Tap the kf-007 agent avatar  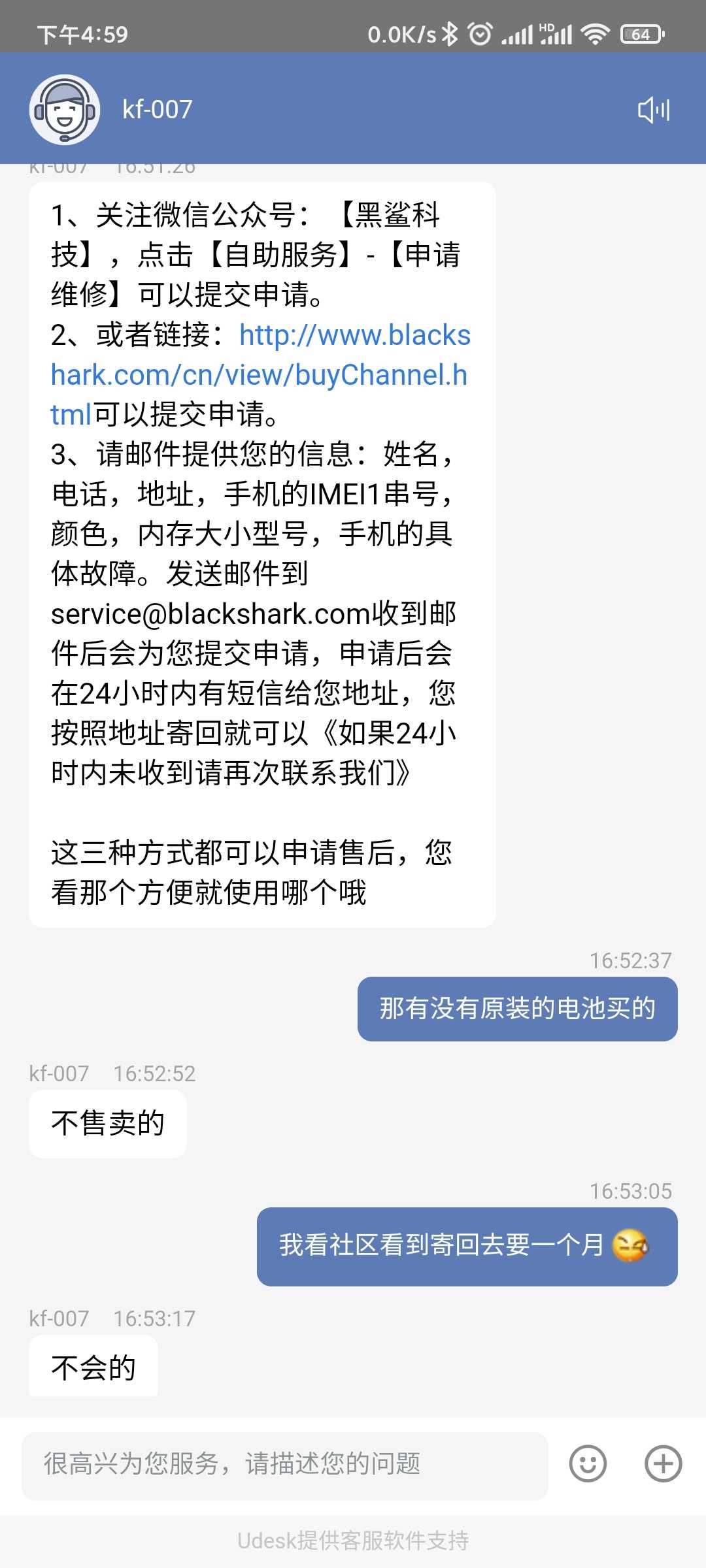pyautogui.click(x=64, y=110)
